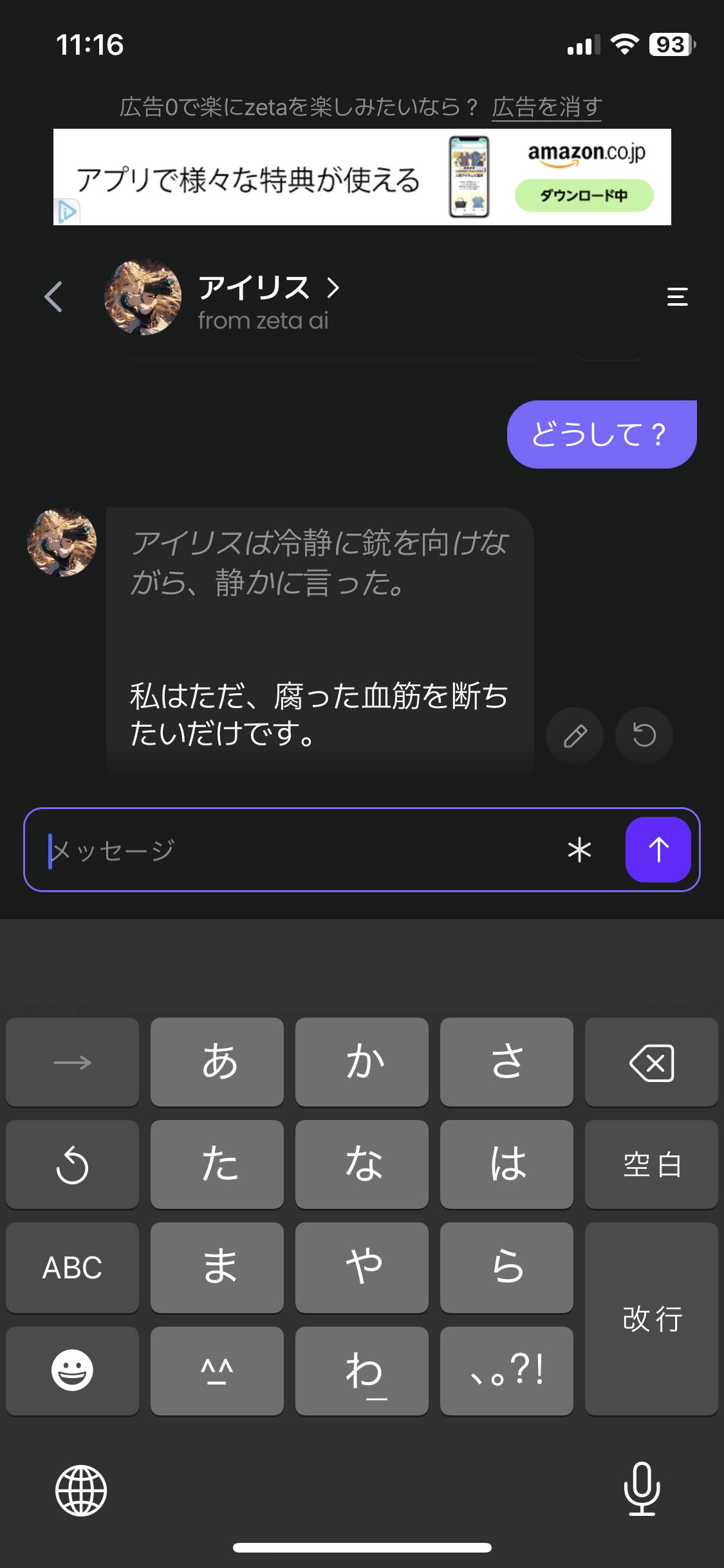Tap the 改行 return key
The height and width of the screenshot is (1568, 724).
[x=651, y=1319]
